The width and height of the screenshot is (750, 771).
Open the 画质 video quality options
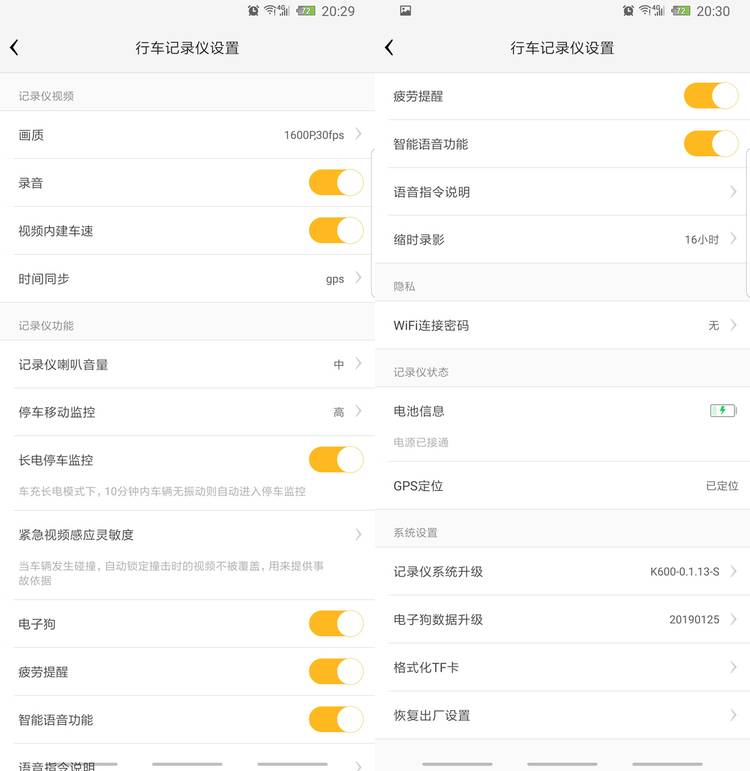pos(187,134)
